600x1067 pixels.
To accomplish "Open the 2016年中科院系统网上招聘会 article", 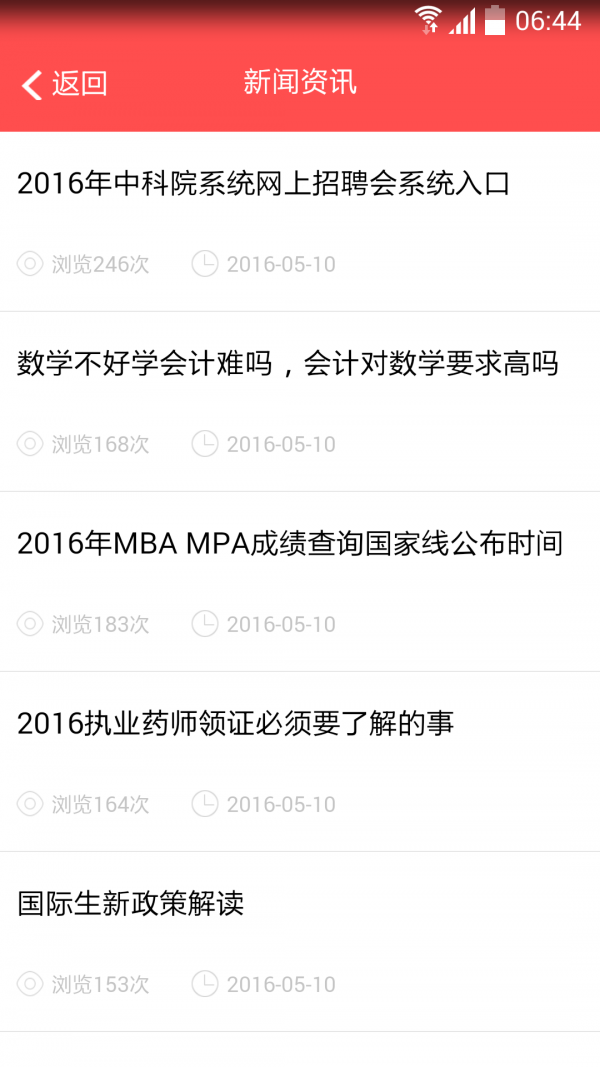I will pyautogui.click(x=300, y=222).
